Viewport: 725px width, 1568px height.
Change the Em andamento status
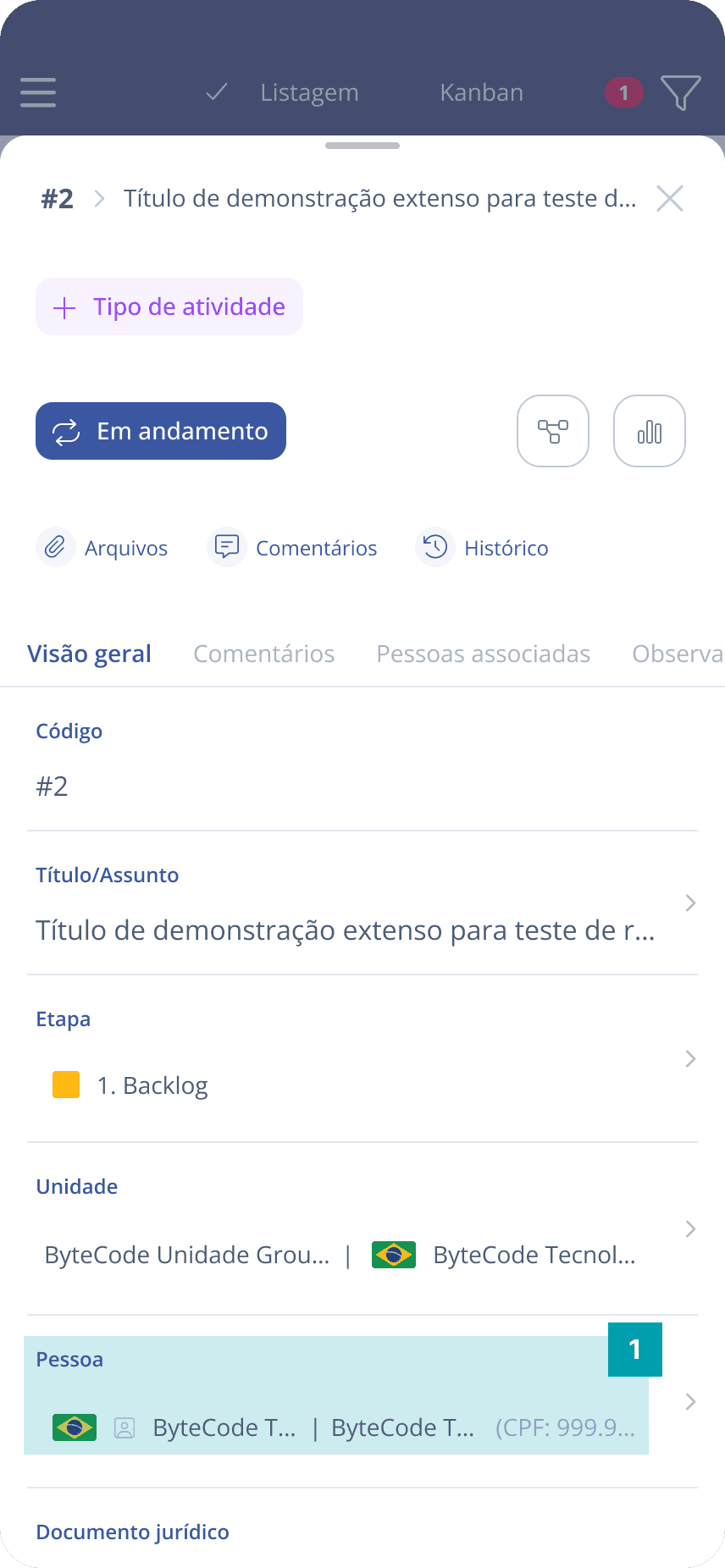click(x=161, y=431)
